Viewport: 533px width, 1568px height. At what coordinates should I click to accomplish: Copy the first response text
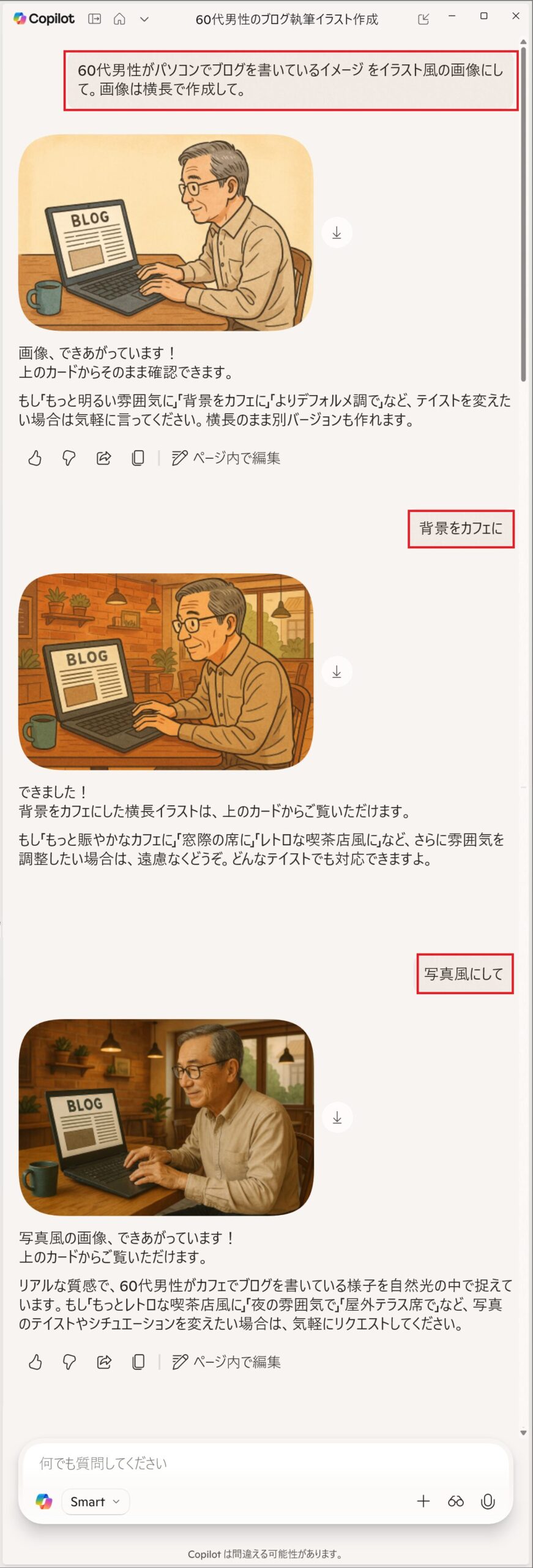click(138, 458)
